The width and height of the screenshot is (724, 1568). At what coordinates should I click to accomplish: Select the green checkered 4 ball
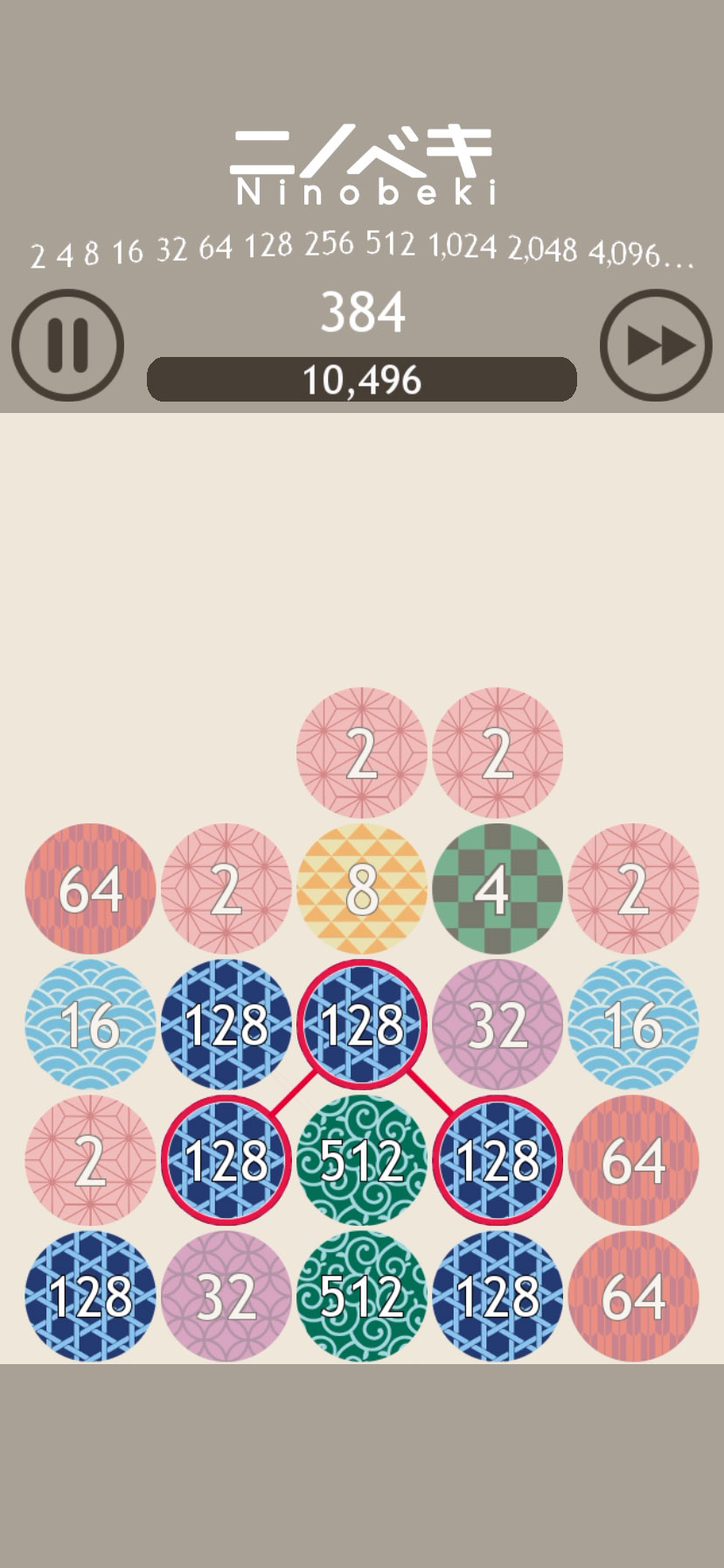[497, 888]
